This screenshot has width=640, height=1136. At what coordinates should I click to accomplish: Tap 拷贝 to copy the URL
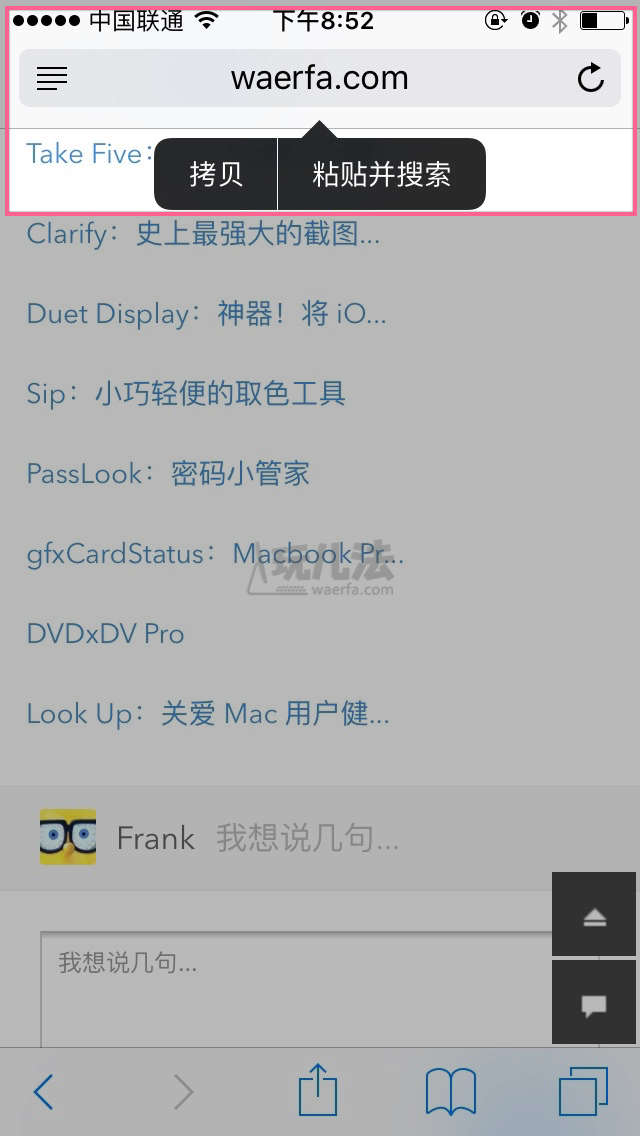[216, 174]
